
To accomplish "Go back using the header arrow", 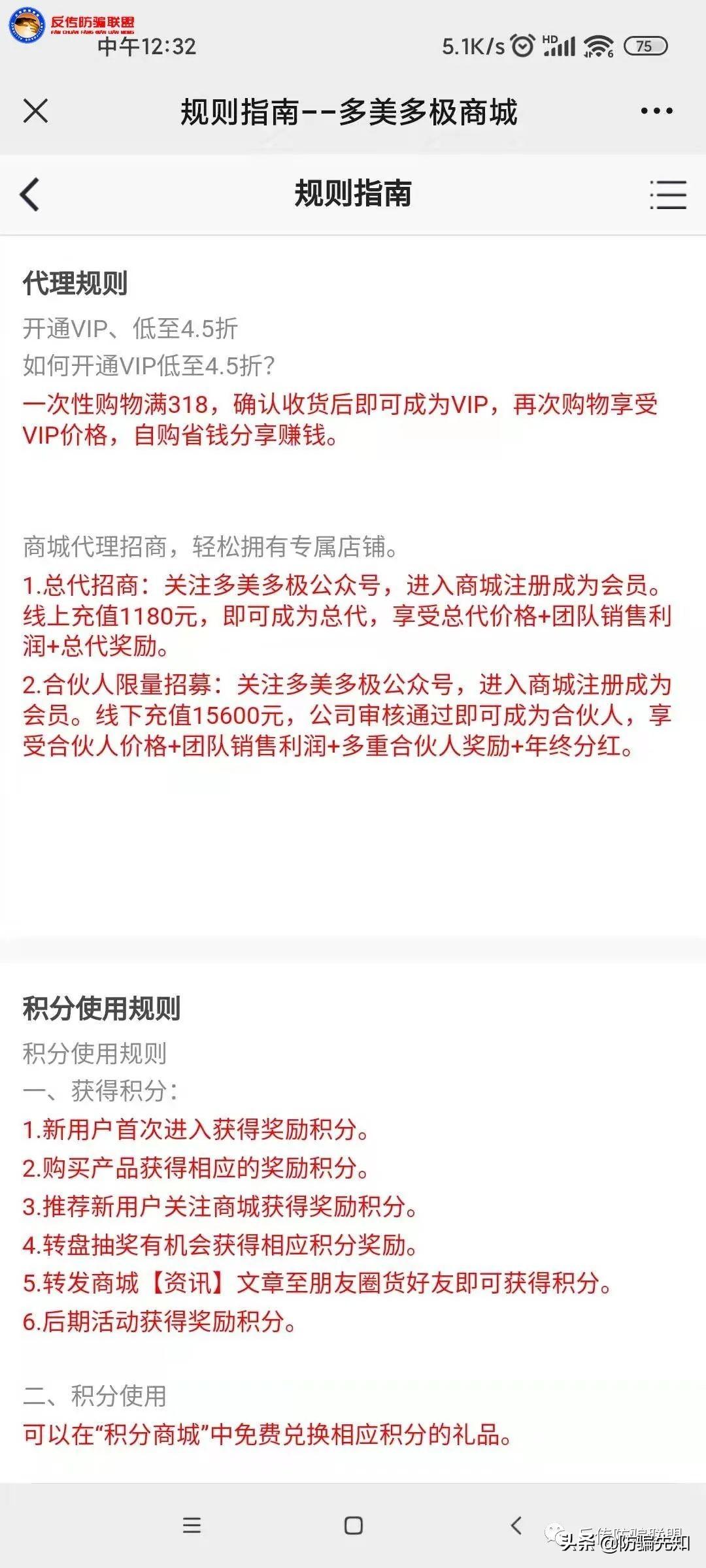I will [30, 194].
